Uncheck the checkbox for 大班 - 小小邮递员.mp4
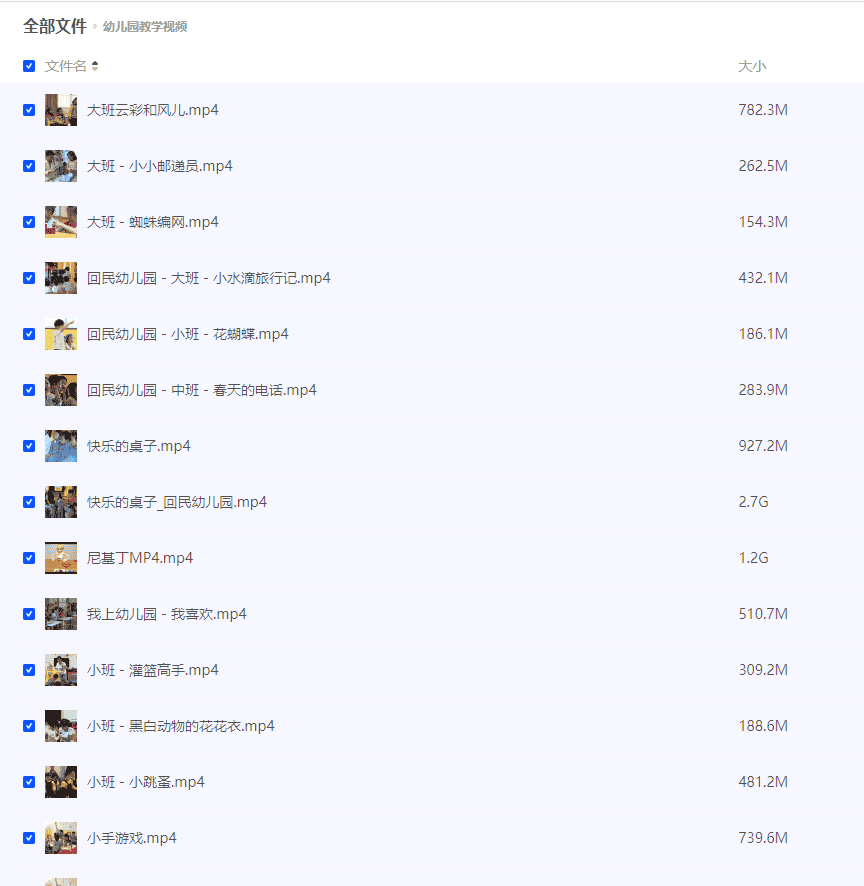This screenshot has width=864, height=886. (x=29, y=166)
